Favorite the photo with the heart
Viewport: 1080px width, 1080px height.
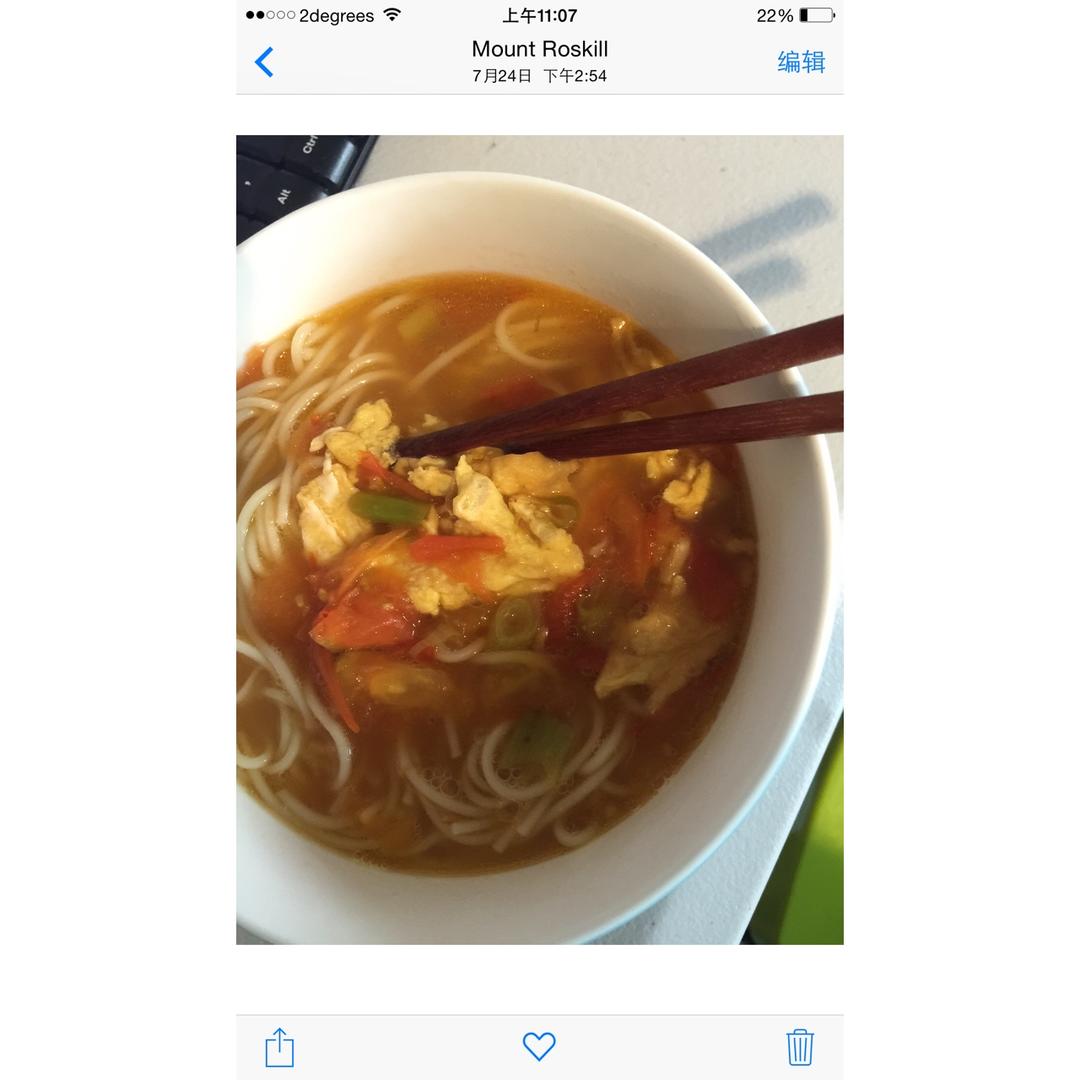pos(539,1046)
